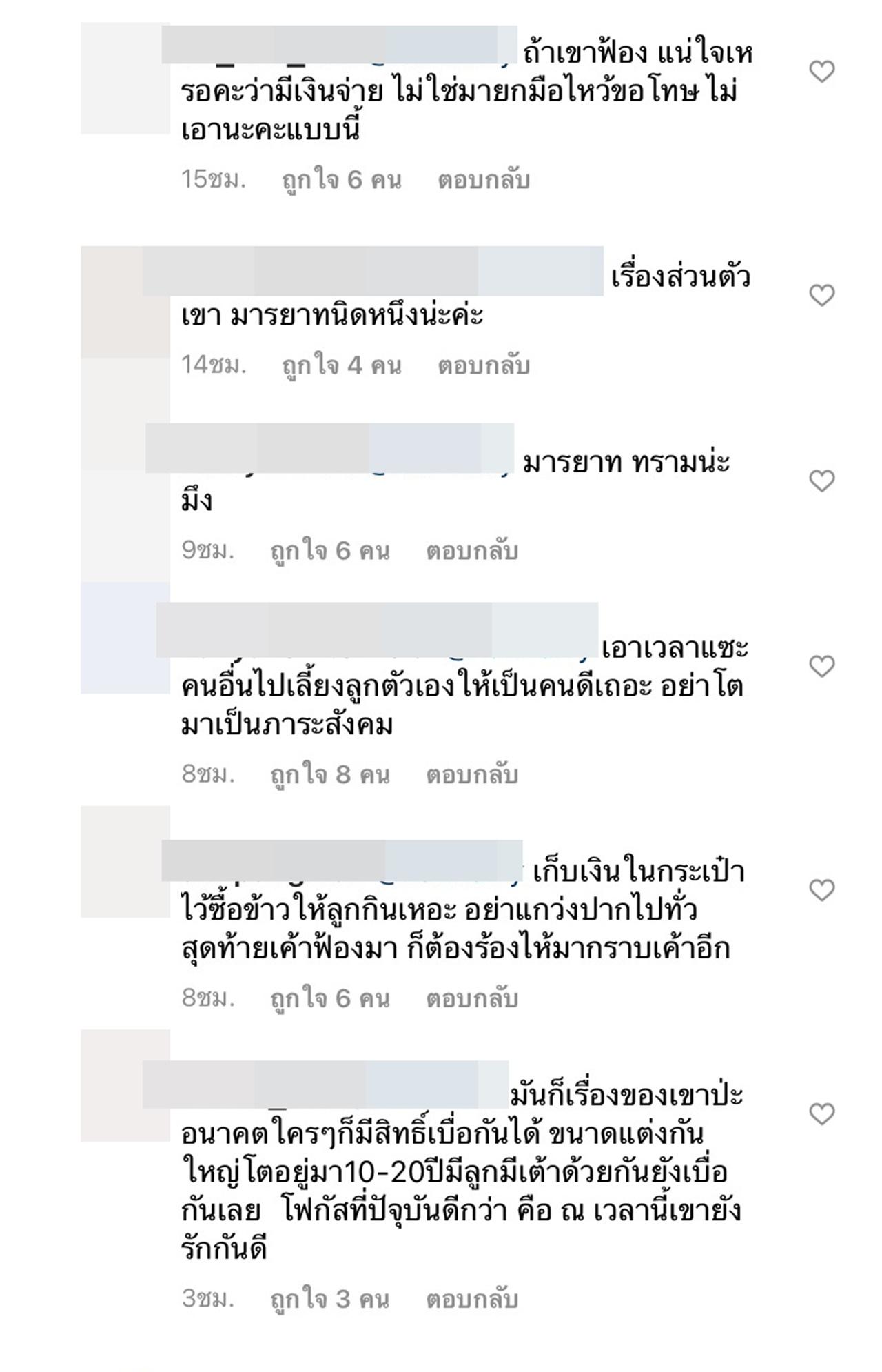The image size is (882, 1372).
Task: Reply to the comment "เก็บเงินในกระเป๋า"
Action: (x=472, y=998)
